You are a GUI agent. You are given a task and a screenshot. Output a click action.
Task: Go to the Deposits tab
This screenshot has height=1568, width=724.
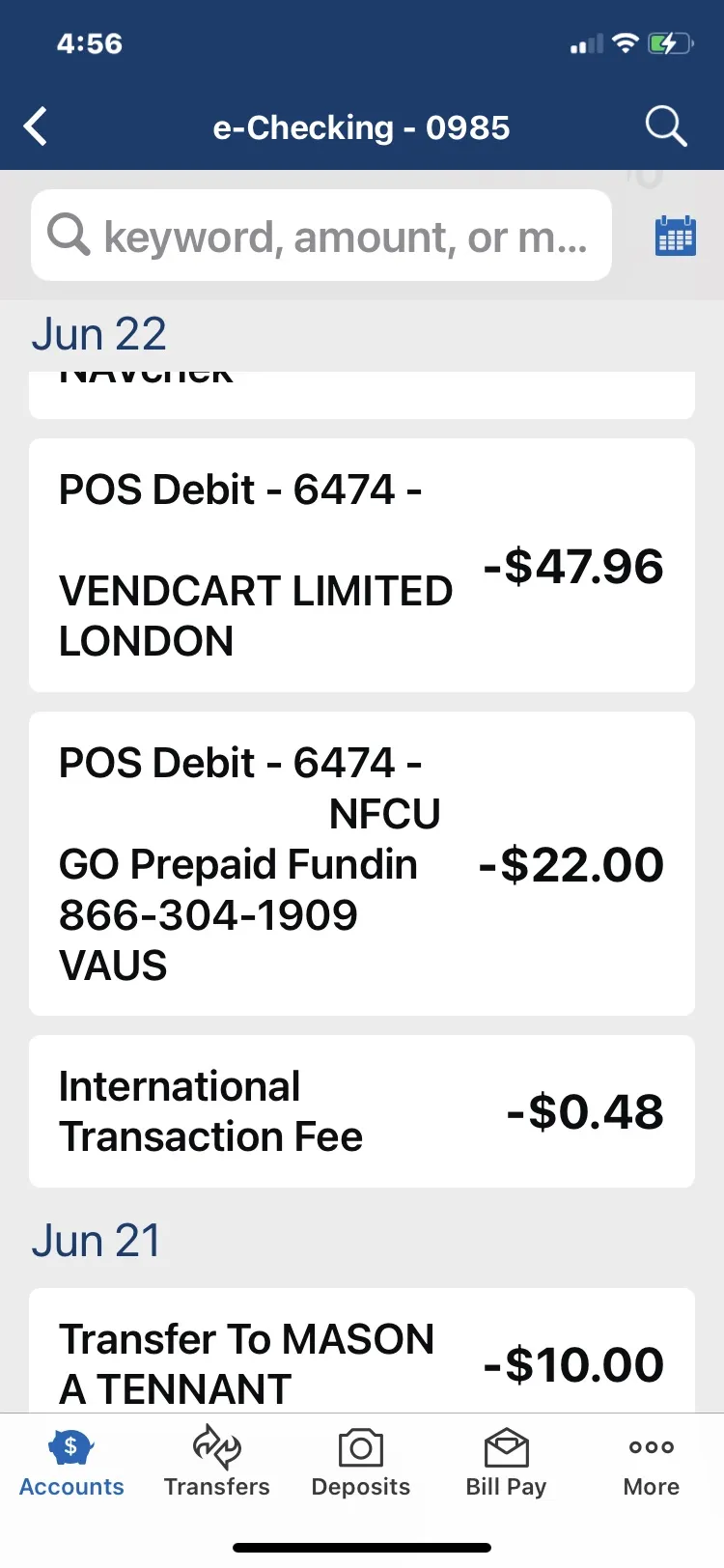tap(361, 1463)
